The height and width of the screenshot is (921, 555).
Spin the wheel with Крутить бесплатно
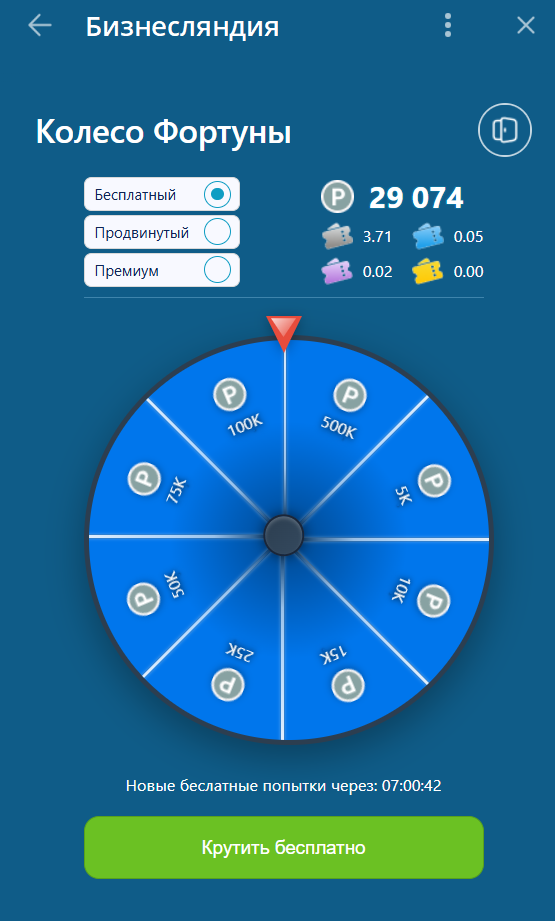tap(284, 848)
